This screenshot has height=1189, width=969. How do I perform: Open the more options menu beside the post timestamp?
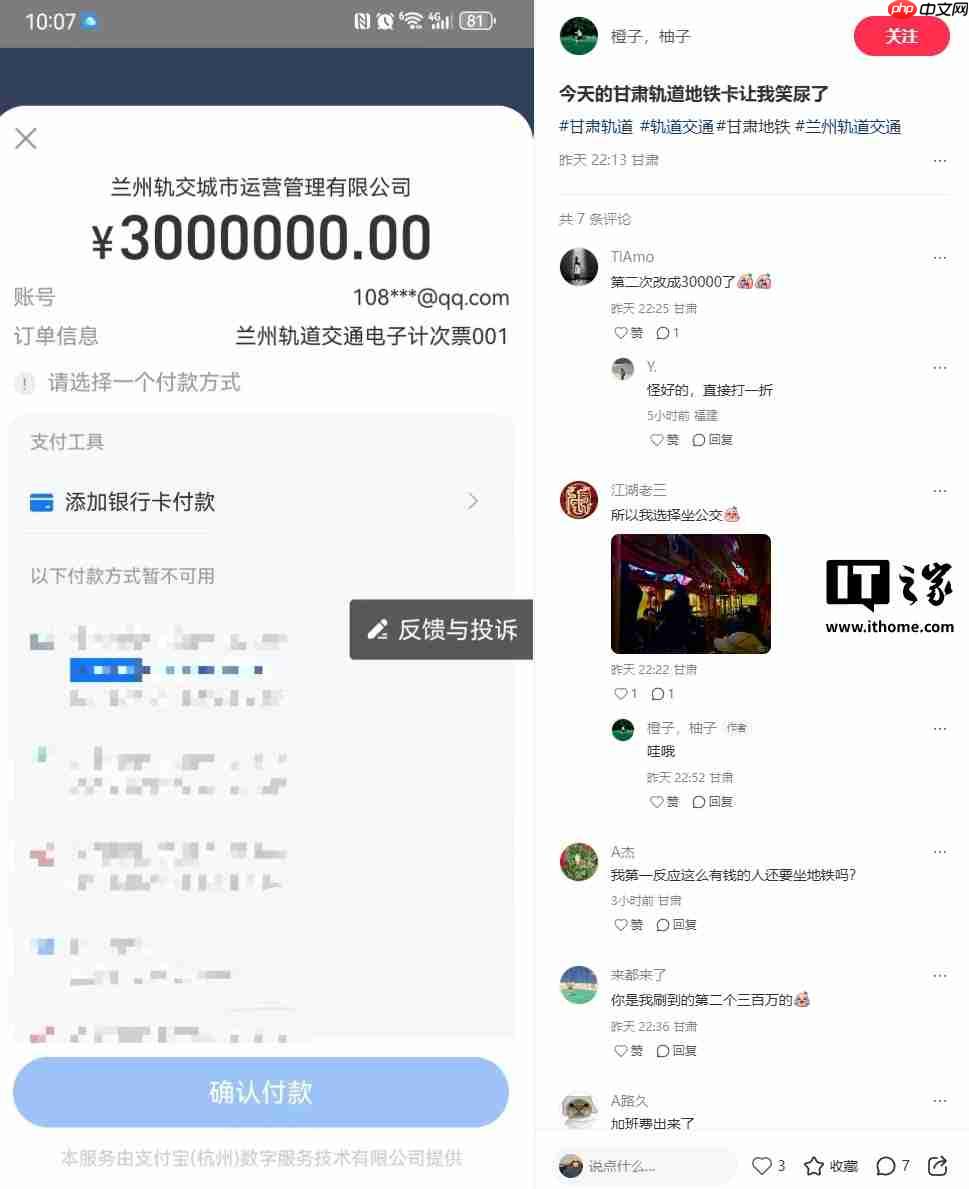[x=938, y=160]
